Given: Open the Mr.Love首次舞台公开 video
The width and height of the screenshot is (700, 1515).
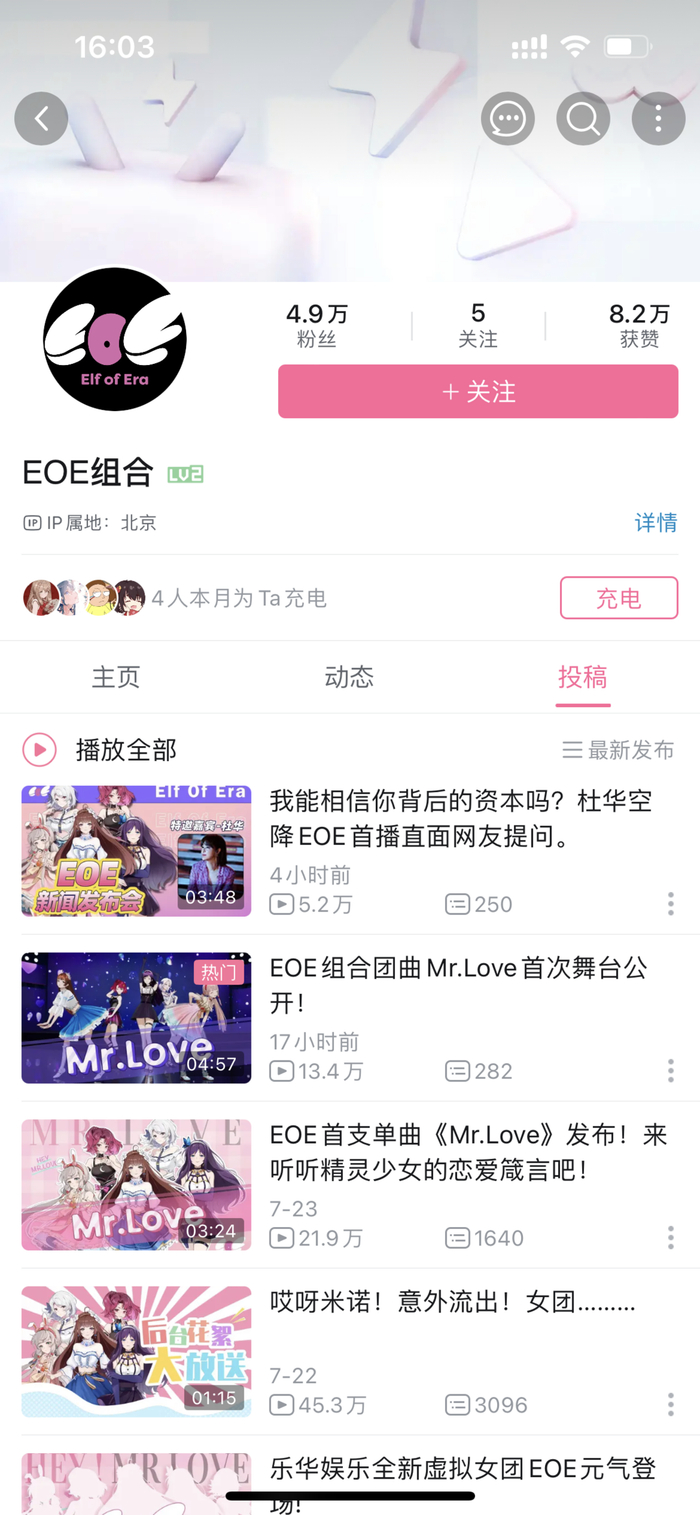Looking at the screenshot, I should point(460,984).
